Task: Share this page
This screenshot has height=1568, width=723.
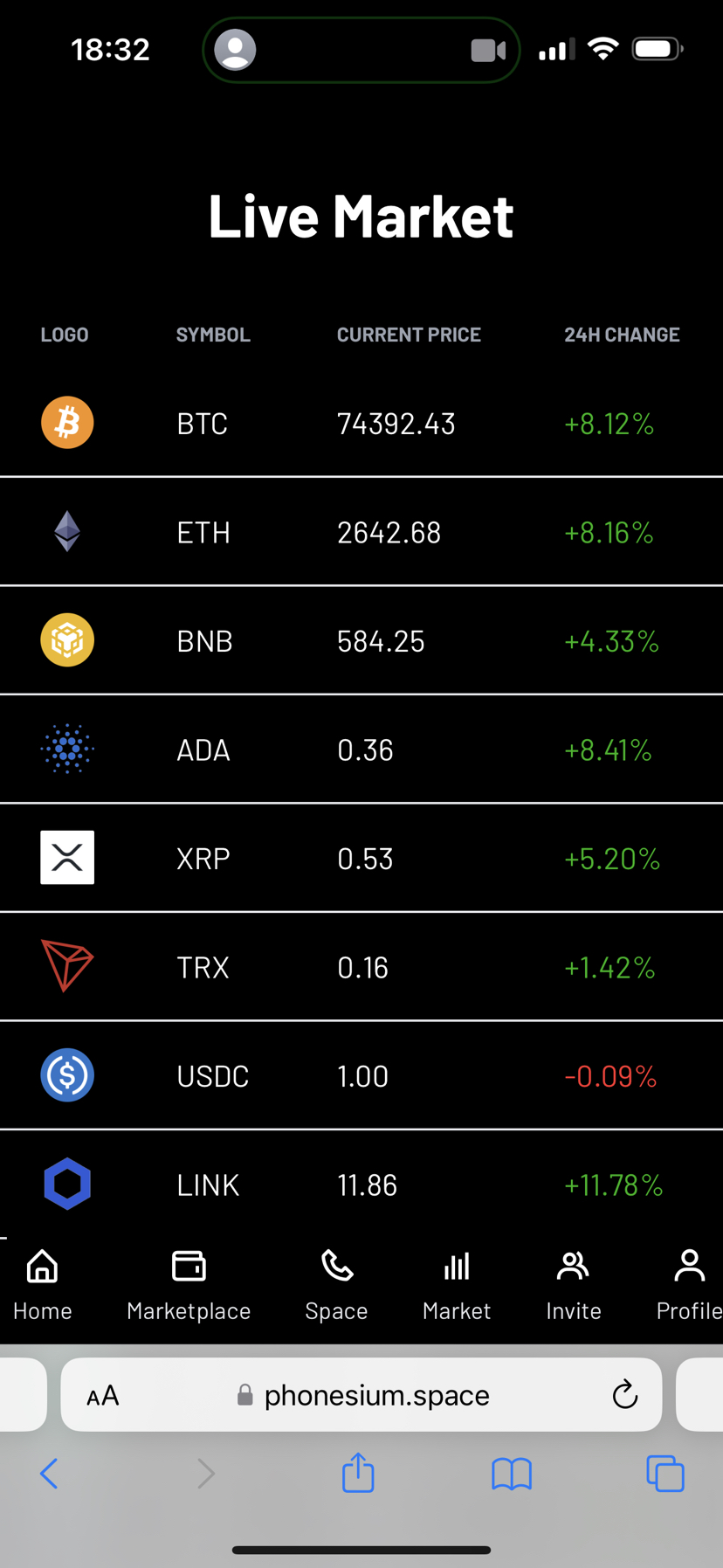Action: (358, 1473)
